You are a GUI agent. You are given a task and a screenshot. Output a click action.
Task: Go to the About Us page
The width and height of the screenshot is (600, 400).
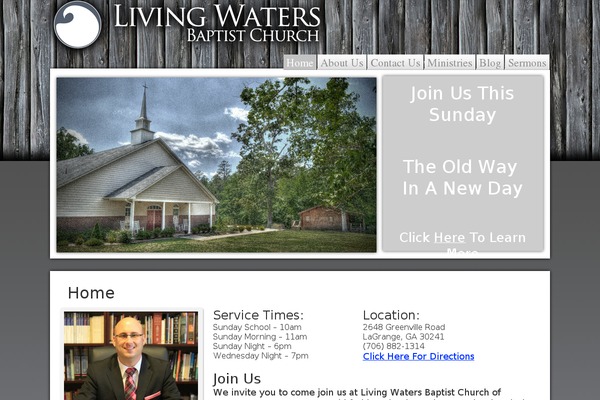pyautogui.click(x=342, y=62)
